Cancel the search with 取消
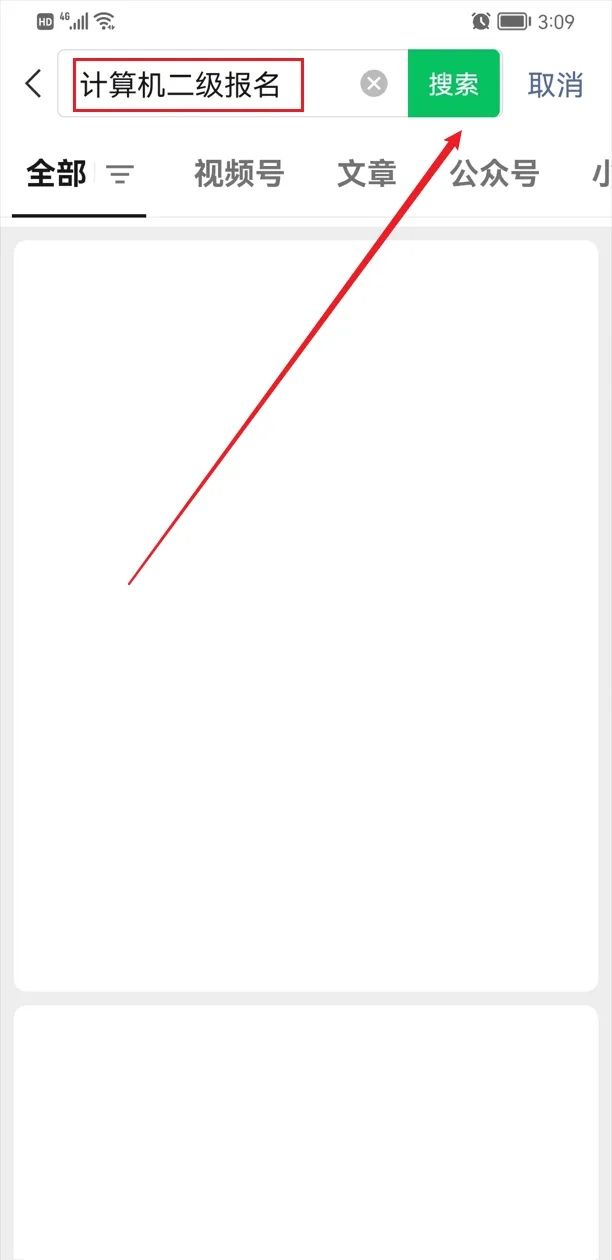Viewport: 612px width, 1260px height. point(555,85)
